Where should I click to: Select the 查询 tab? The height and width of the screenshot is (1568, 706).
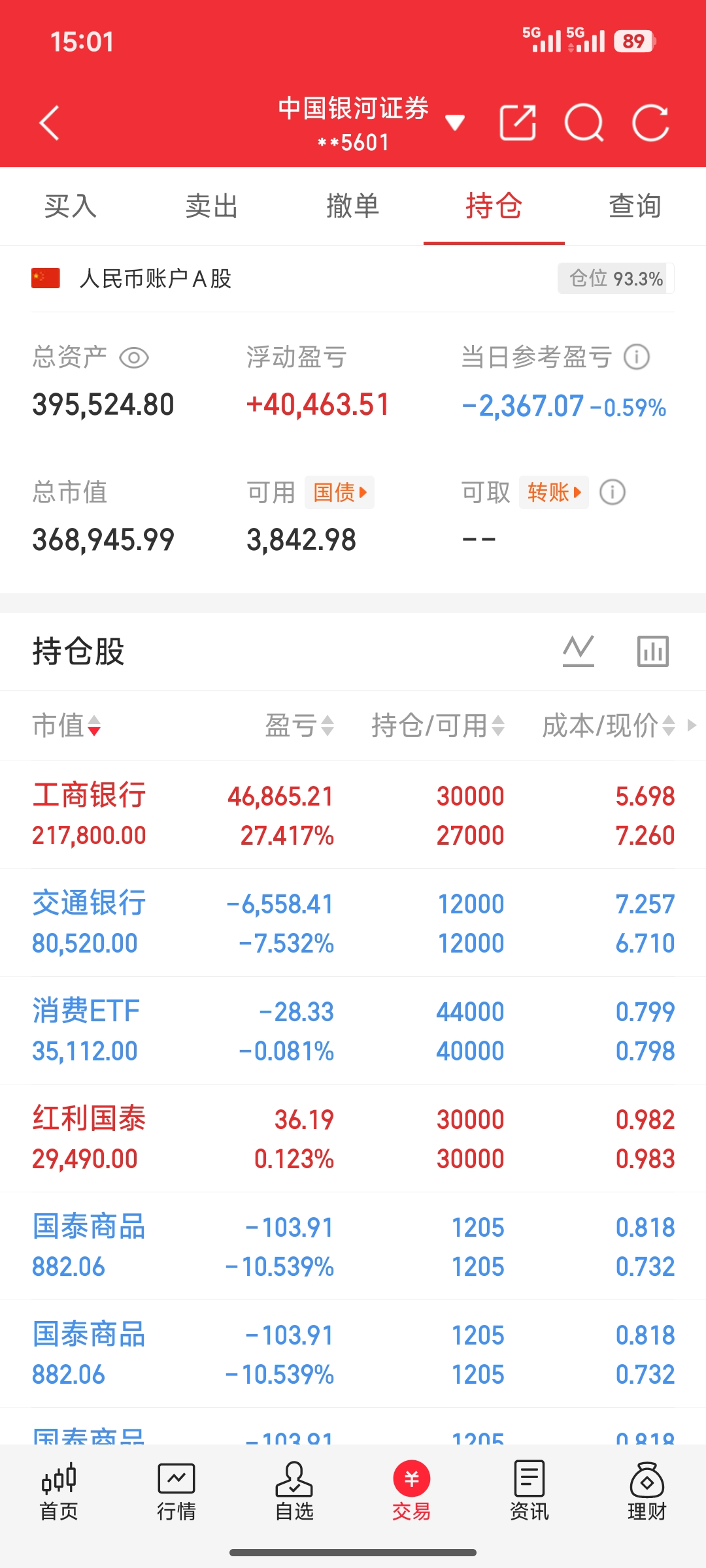(x=635, y=206)
